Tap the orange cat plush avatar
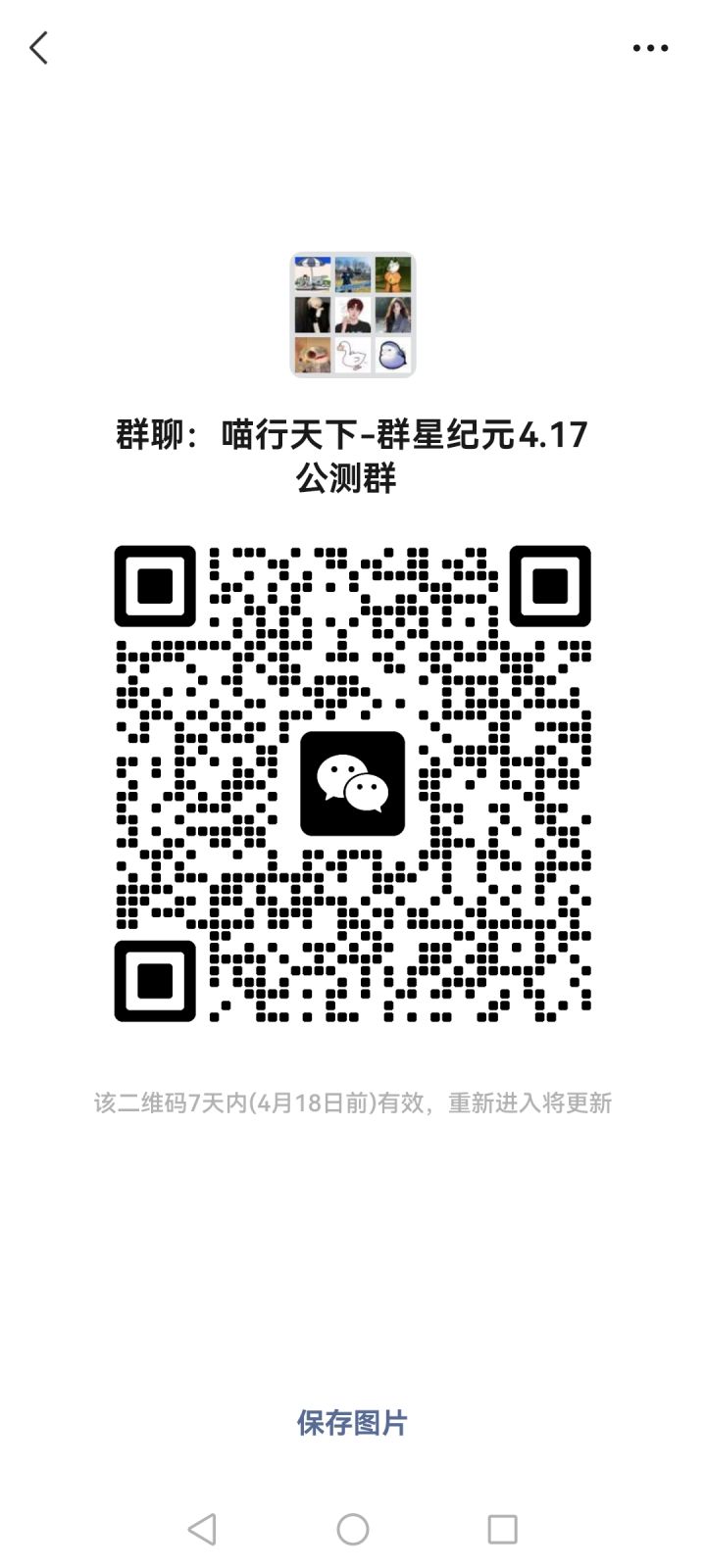 [394, 272]
